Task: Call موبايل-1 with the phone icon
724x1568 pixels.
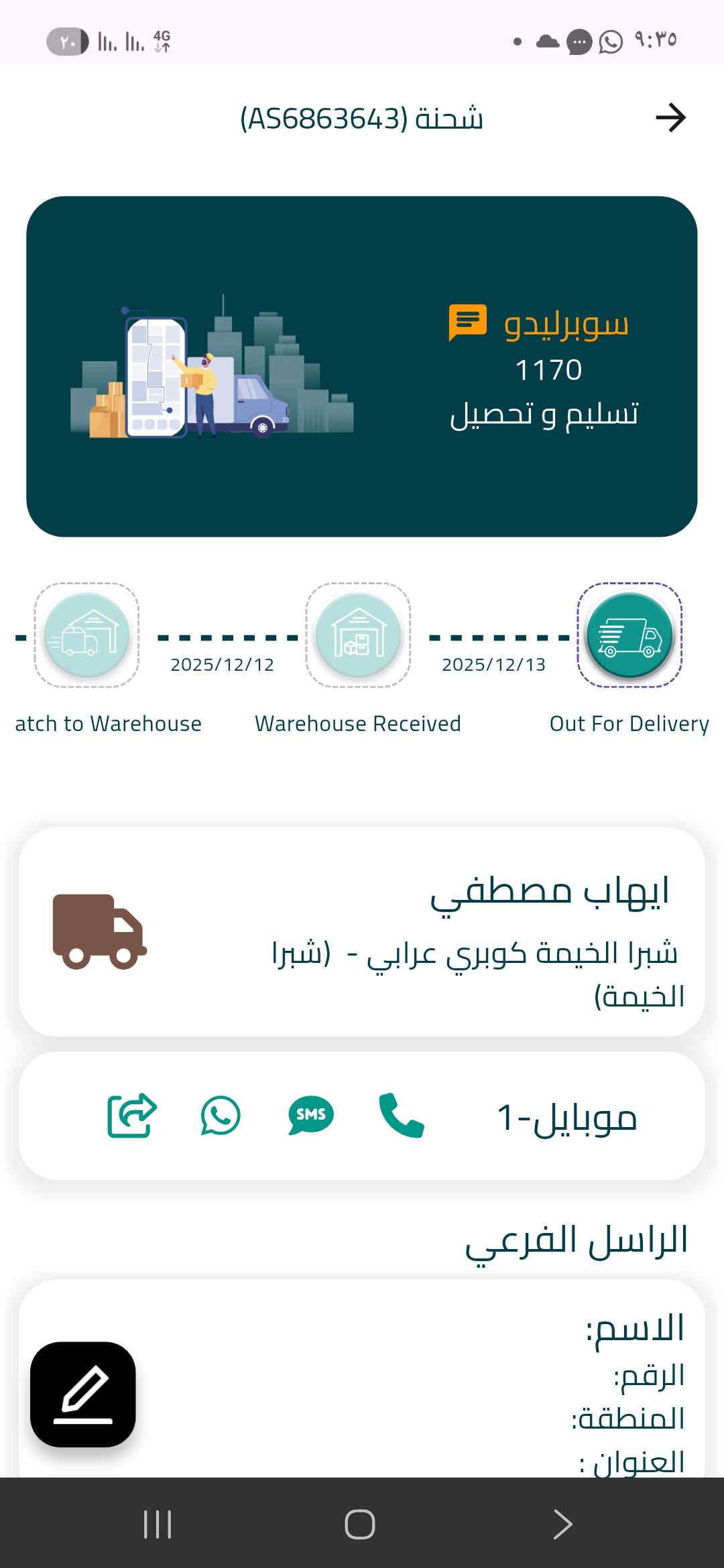Action: [x=401, y=1116]
